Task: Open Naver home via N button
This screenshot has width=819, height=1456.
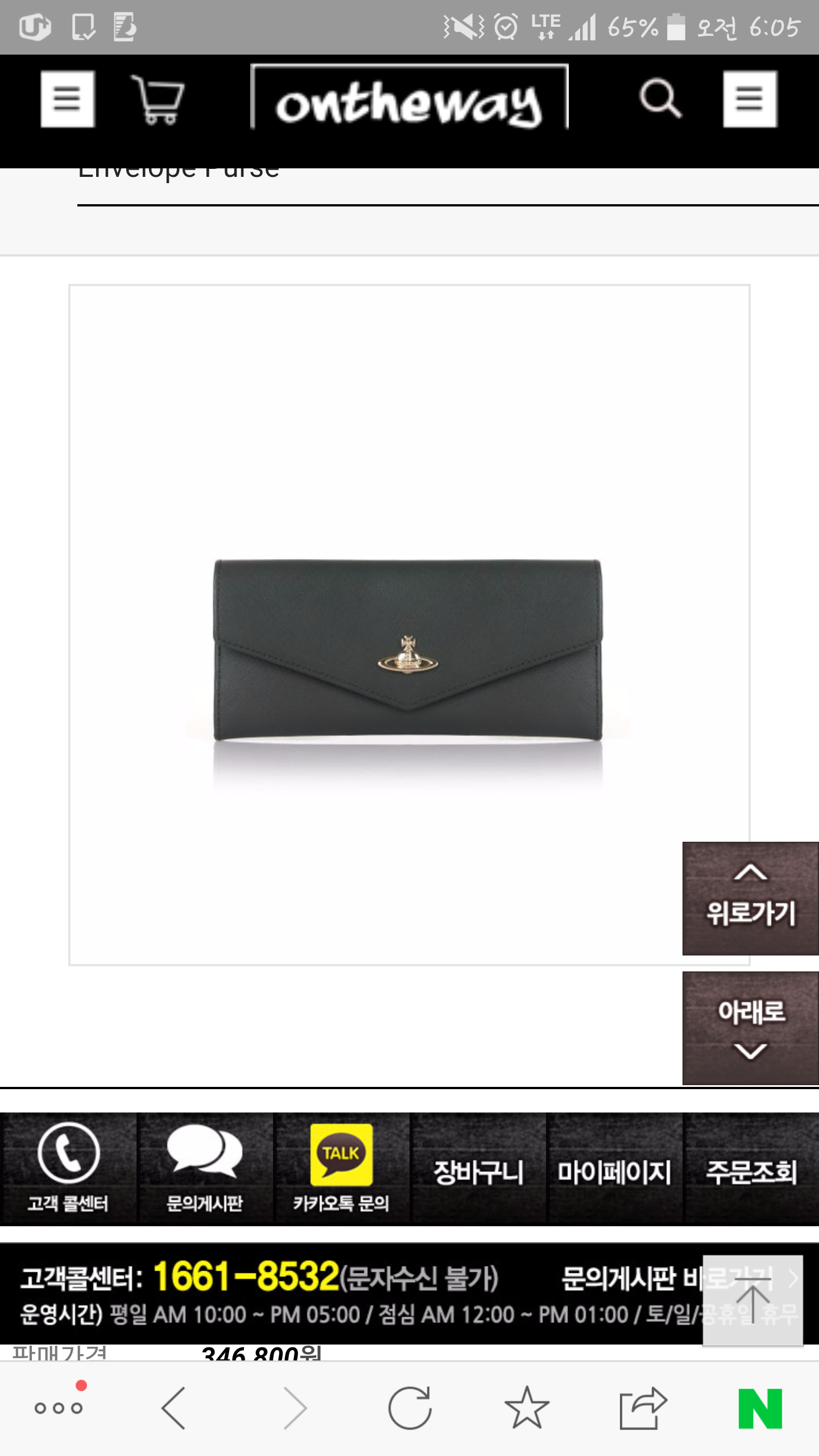Action: [x=760, y=1408]
